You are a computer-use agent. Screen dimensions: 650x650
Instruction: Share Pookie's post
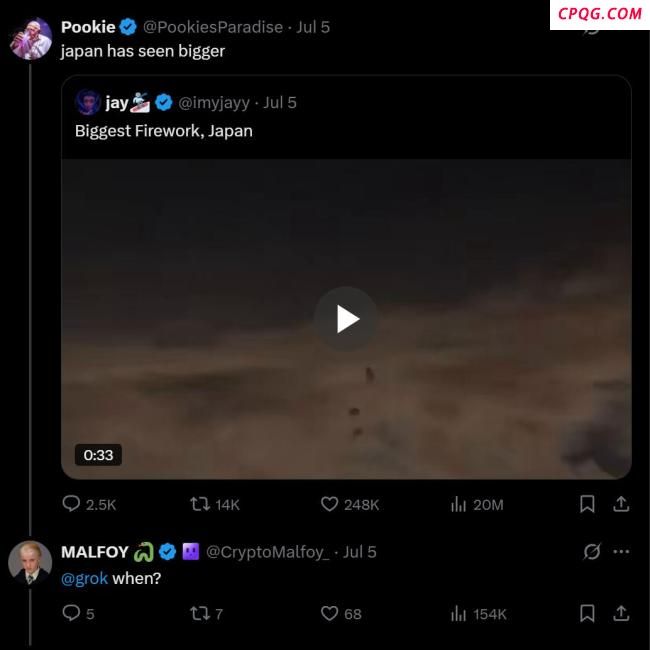pyautogui.click(x=621, y=505)
